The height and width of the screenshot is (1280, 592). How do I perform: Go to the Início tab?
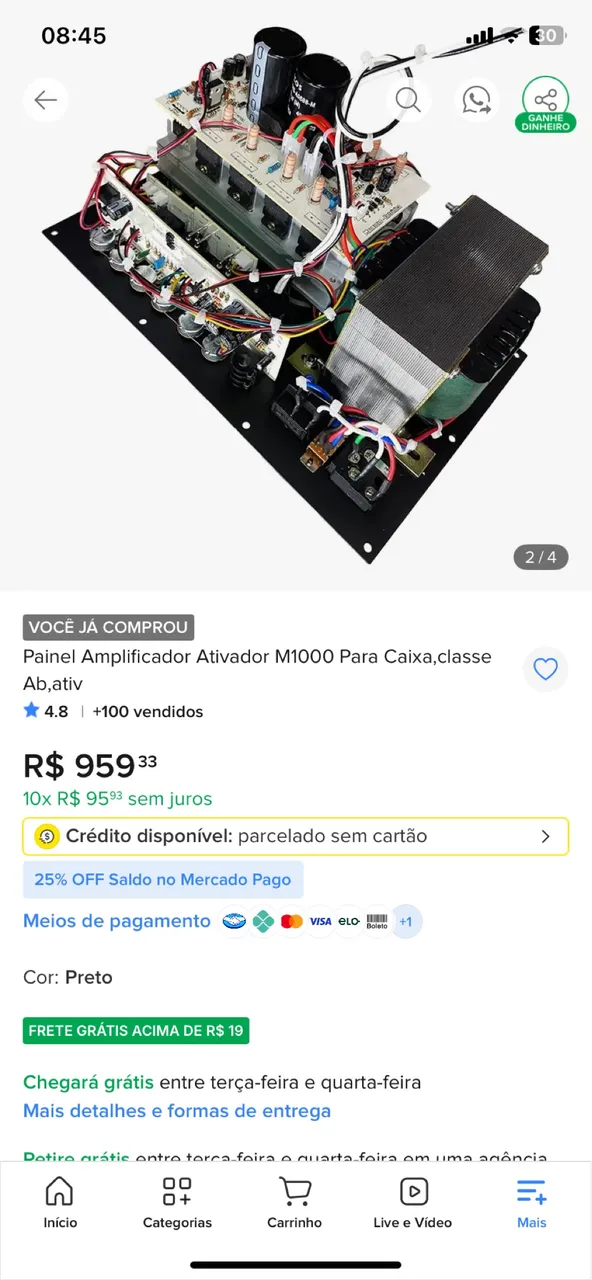60,1202
